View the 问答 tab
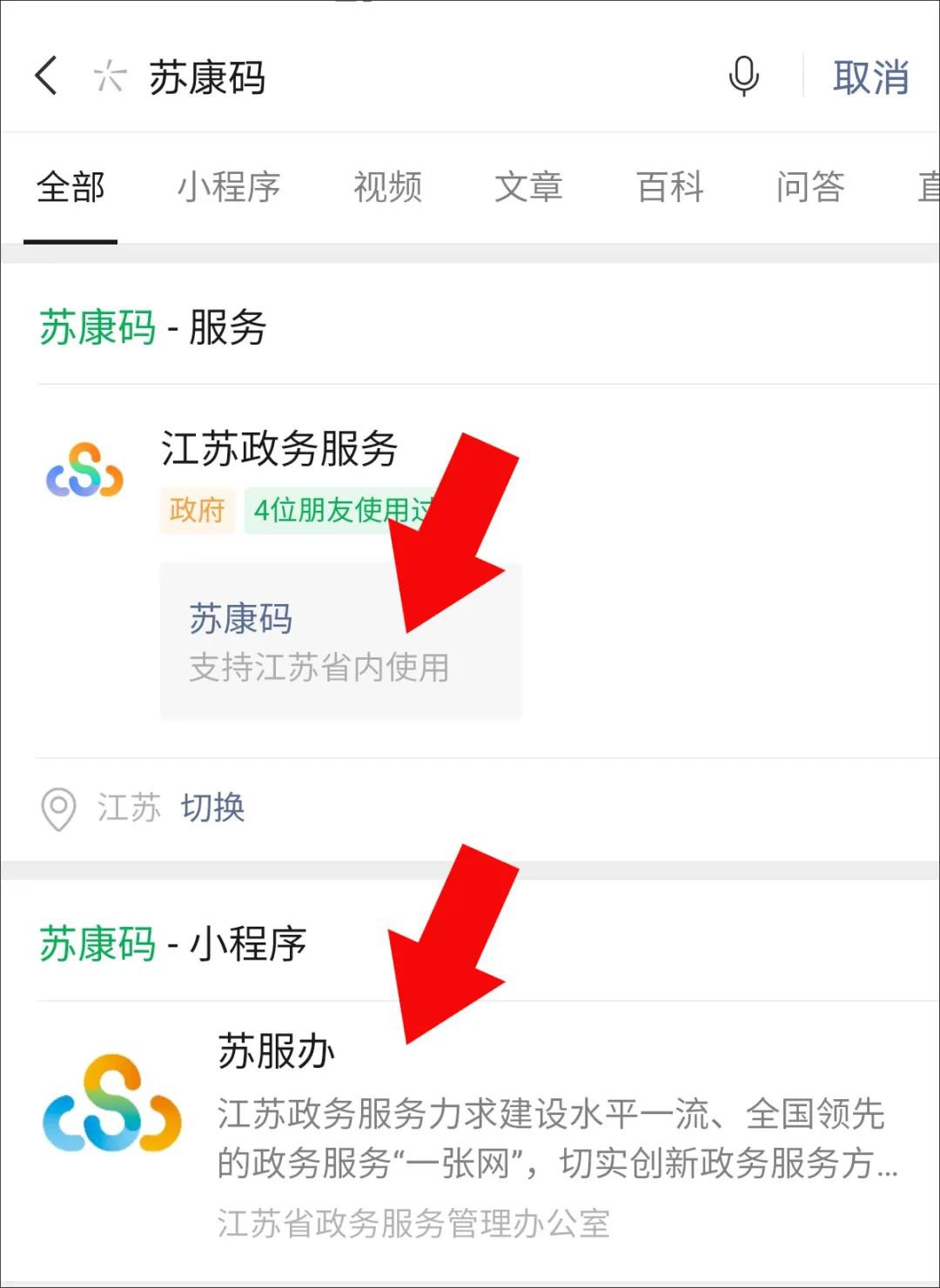940x1288 pixels. point(810,187)
